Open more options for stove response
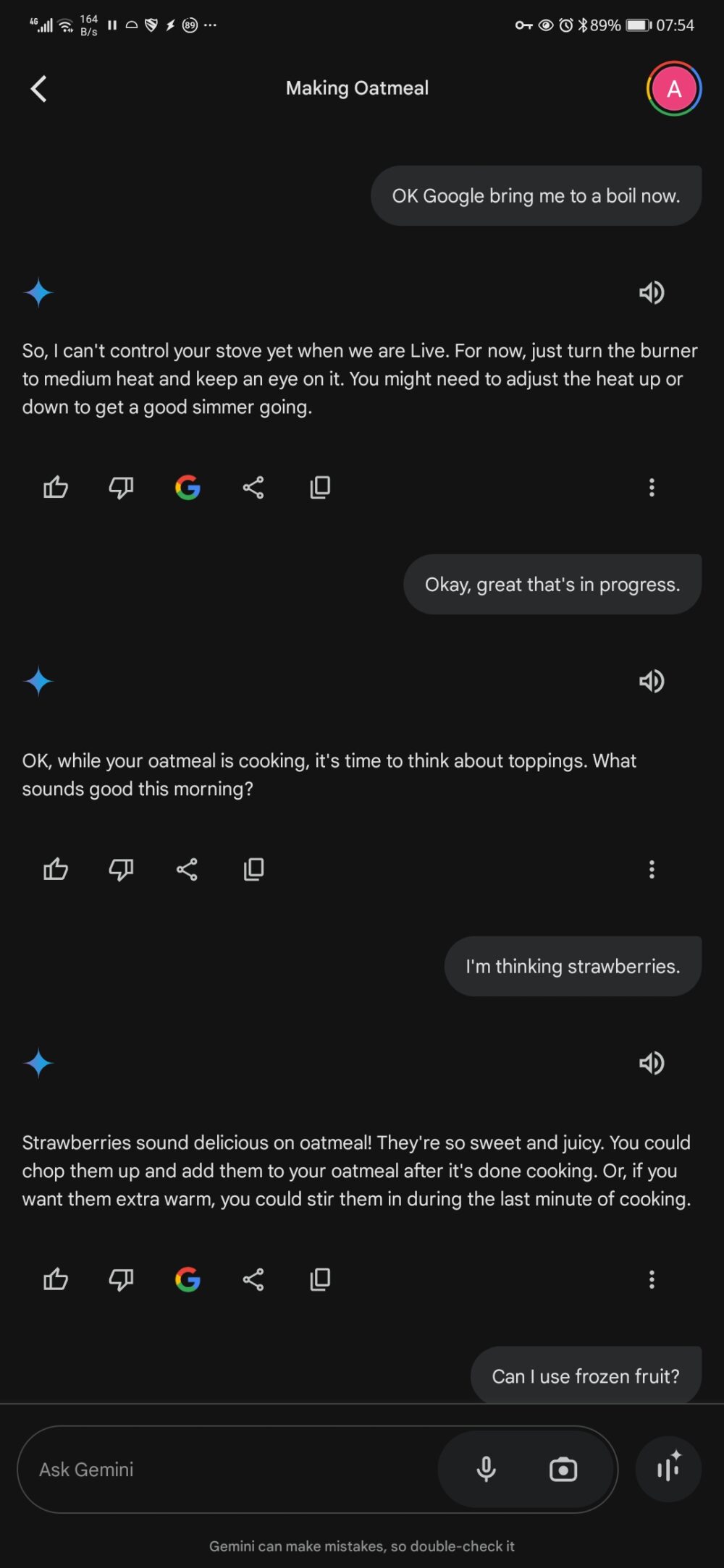 pos(652,488)
